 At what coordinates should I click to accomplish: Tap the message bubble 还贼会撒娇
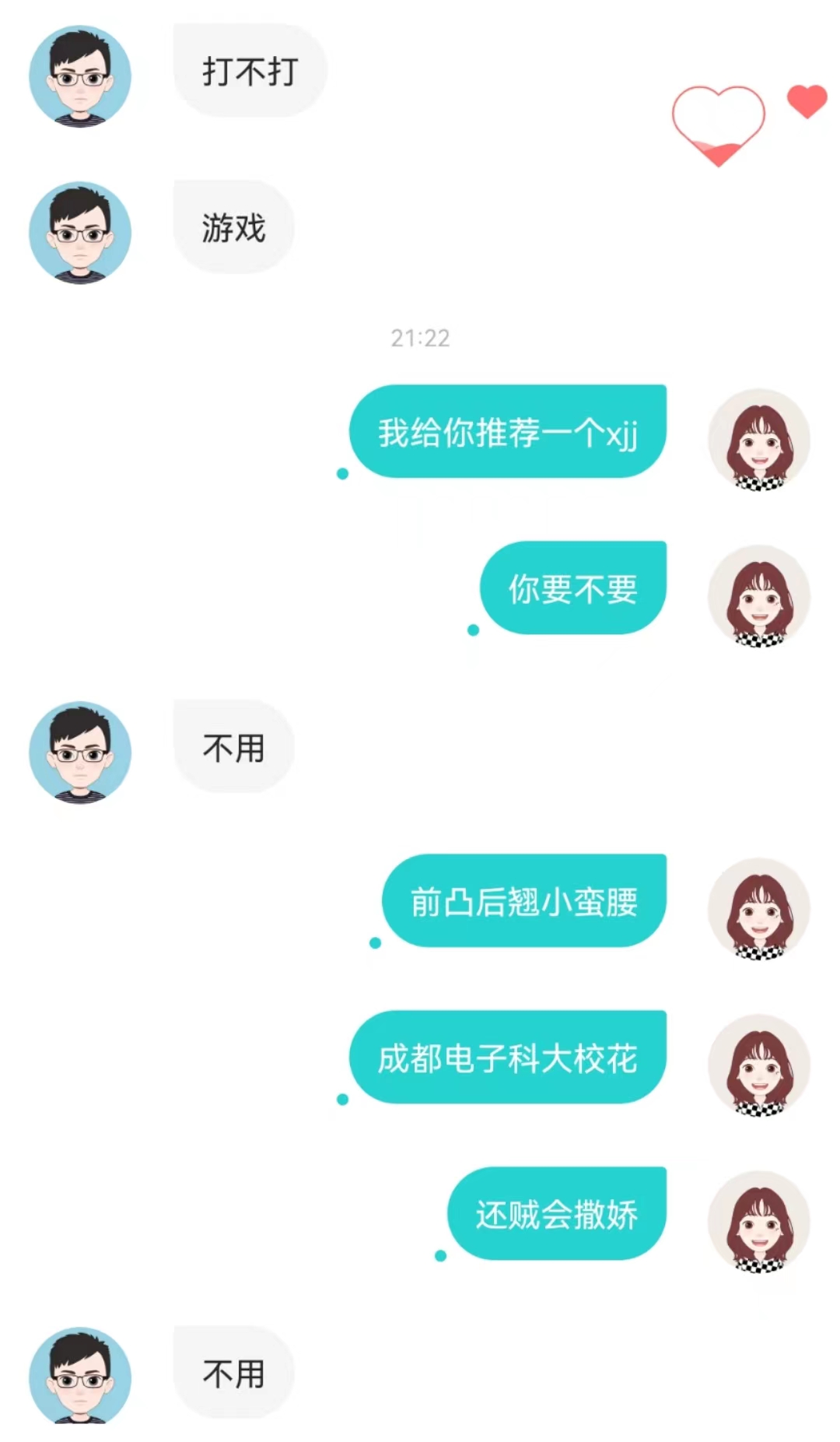click(x=557, y=1213)
